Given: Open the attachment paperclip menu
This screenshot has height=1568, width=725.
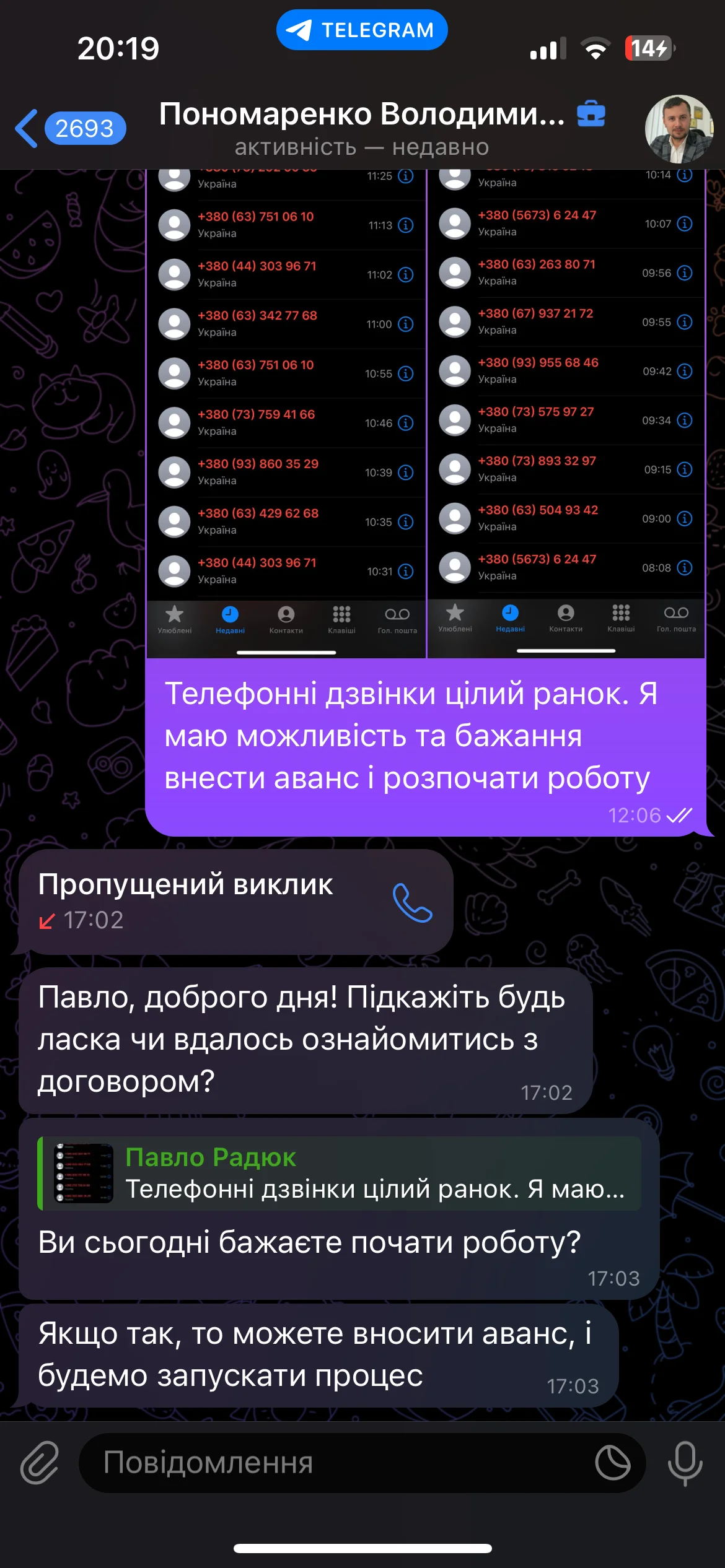Looking at the screenshot, I should click(40, 1463).
